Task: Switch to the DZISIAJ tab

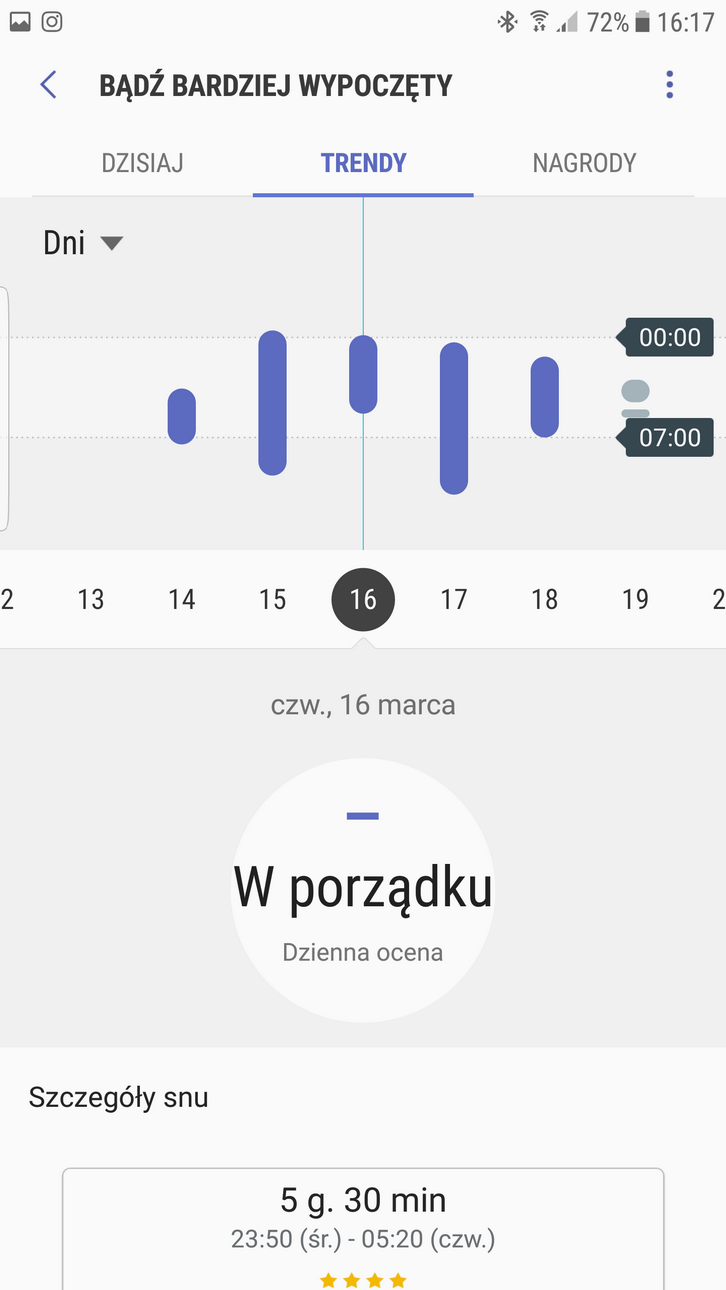Action: coord(142,163)
